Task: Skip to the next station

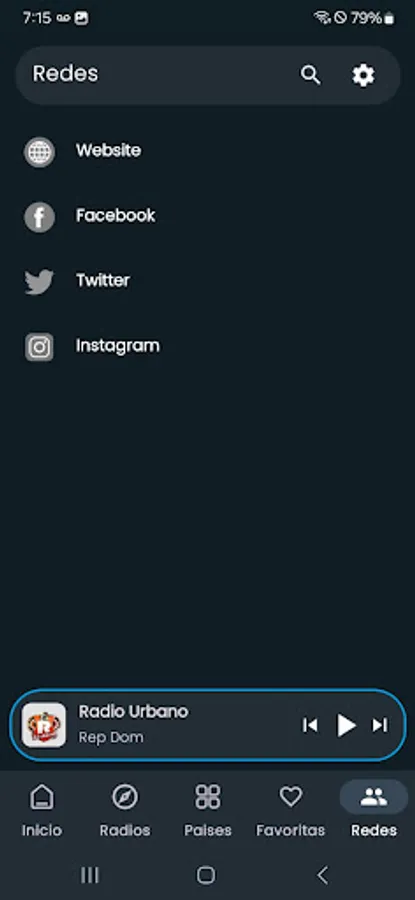Action: click(x=380, y=726)
